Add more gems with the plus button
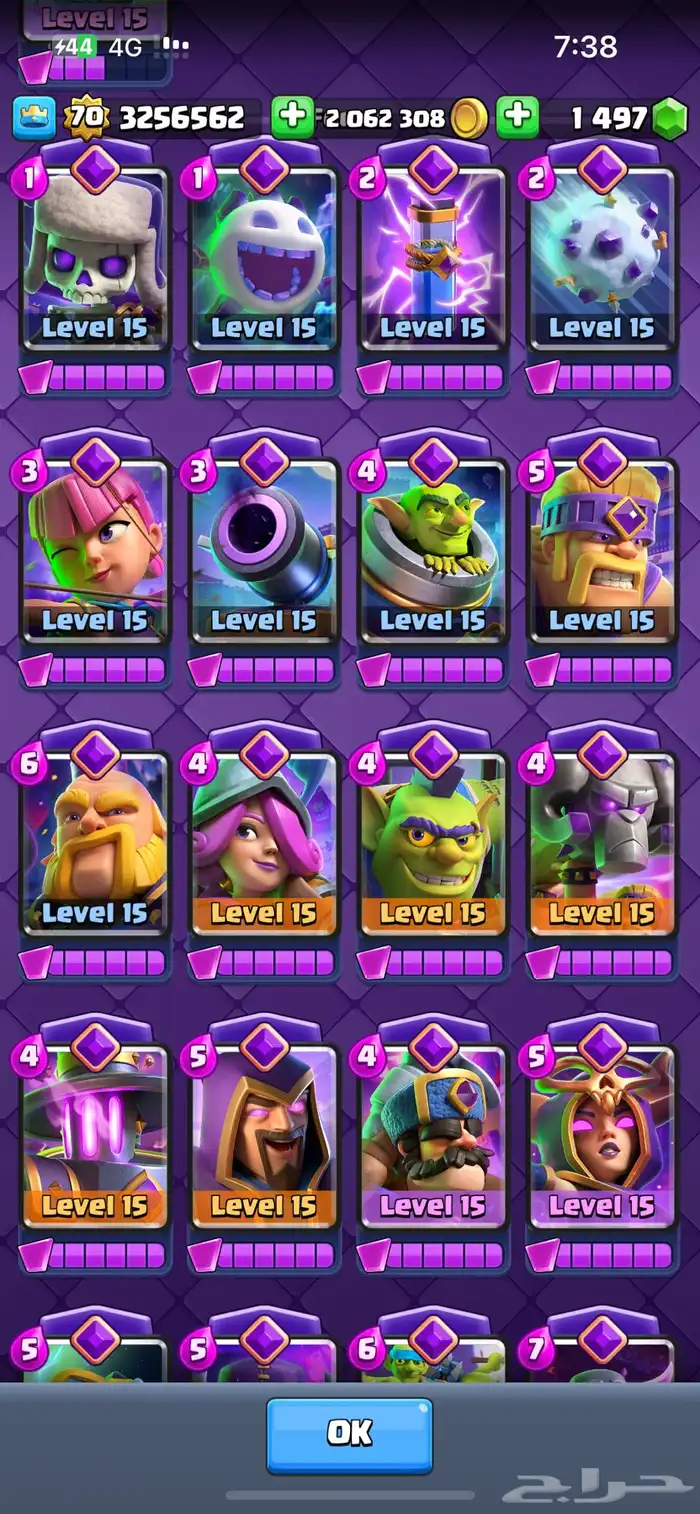The width and height of the screenshot is (700, 1514). (x=517, y=118)
